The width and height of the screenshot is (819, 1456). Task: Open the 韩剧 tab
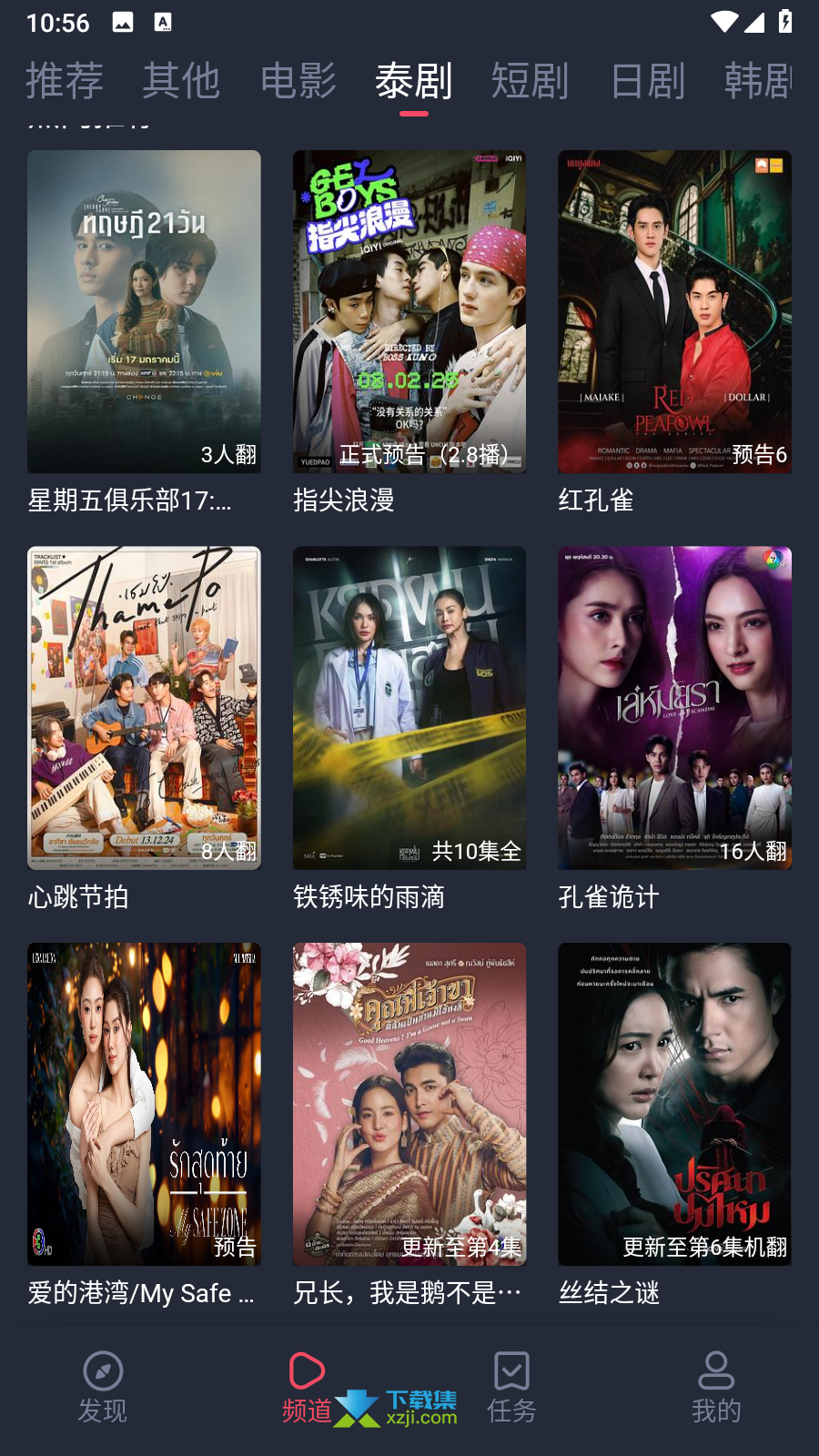(x=759, y=81)
